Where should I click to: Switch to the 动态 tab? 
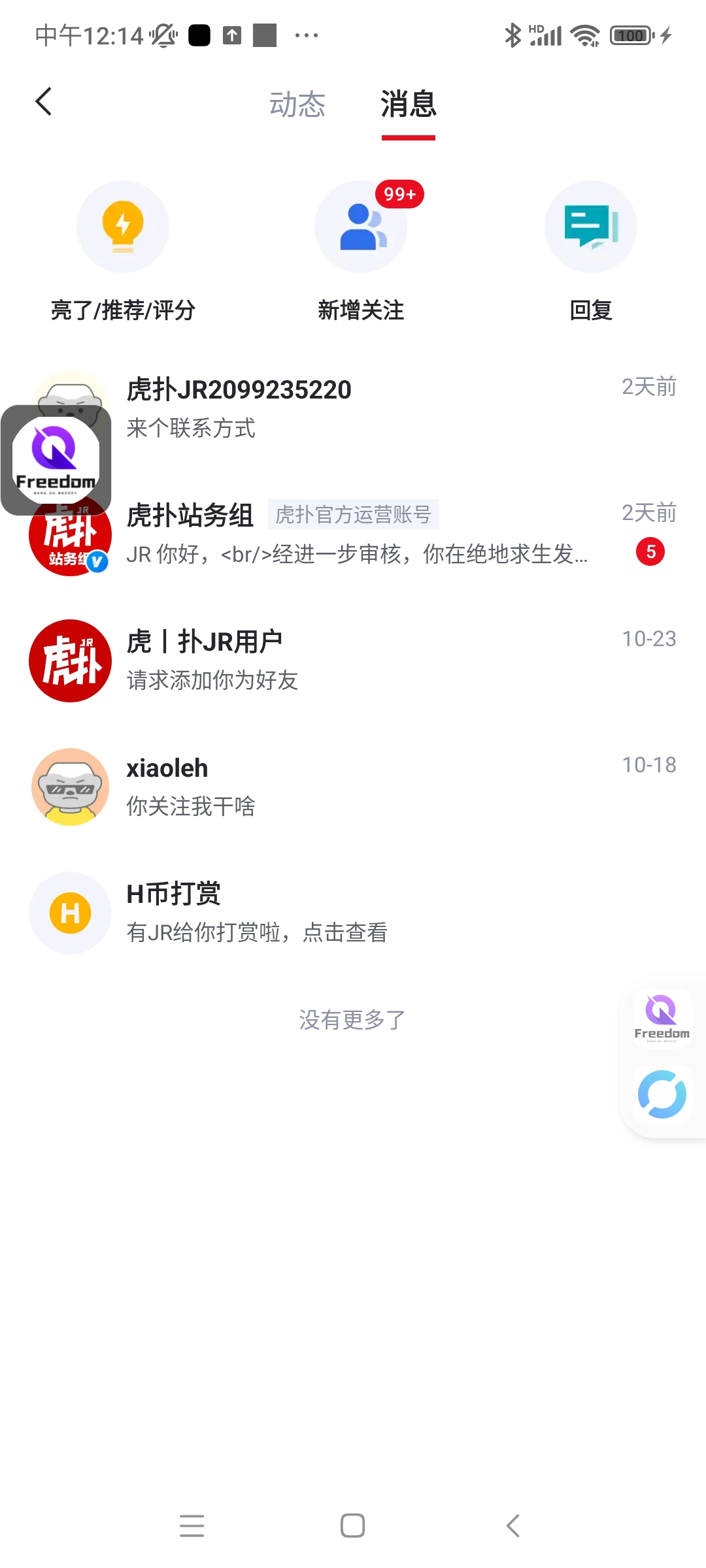coord(297,105)
